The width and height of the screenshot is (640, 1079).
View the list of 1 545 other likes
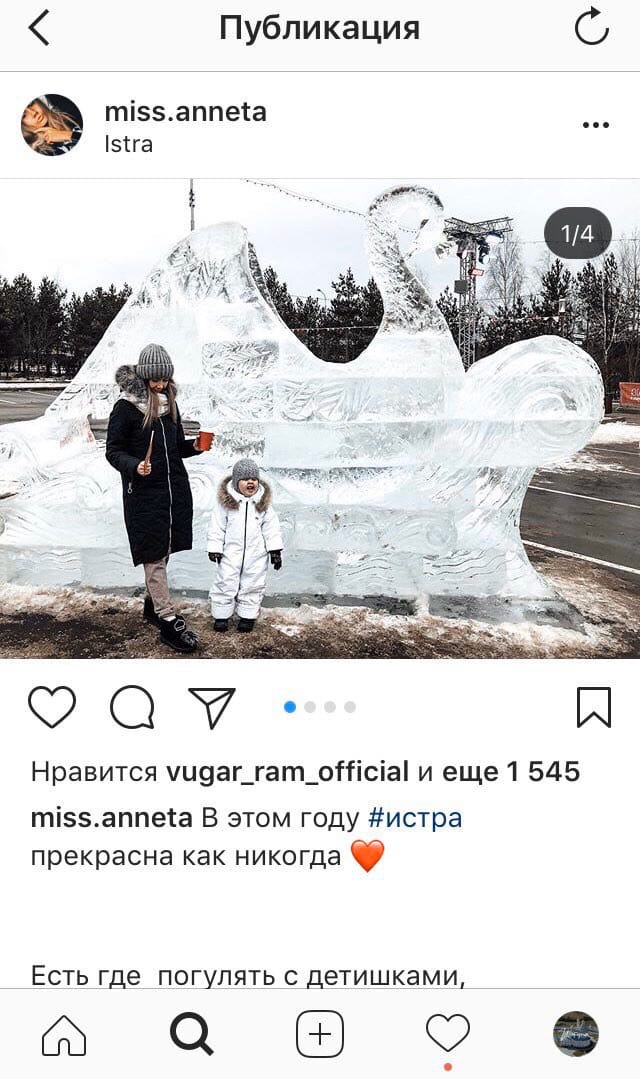coord(511,772)
